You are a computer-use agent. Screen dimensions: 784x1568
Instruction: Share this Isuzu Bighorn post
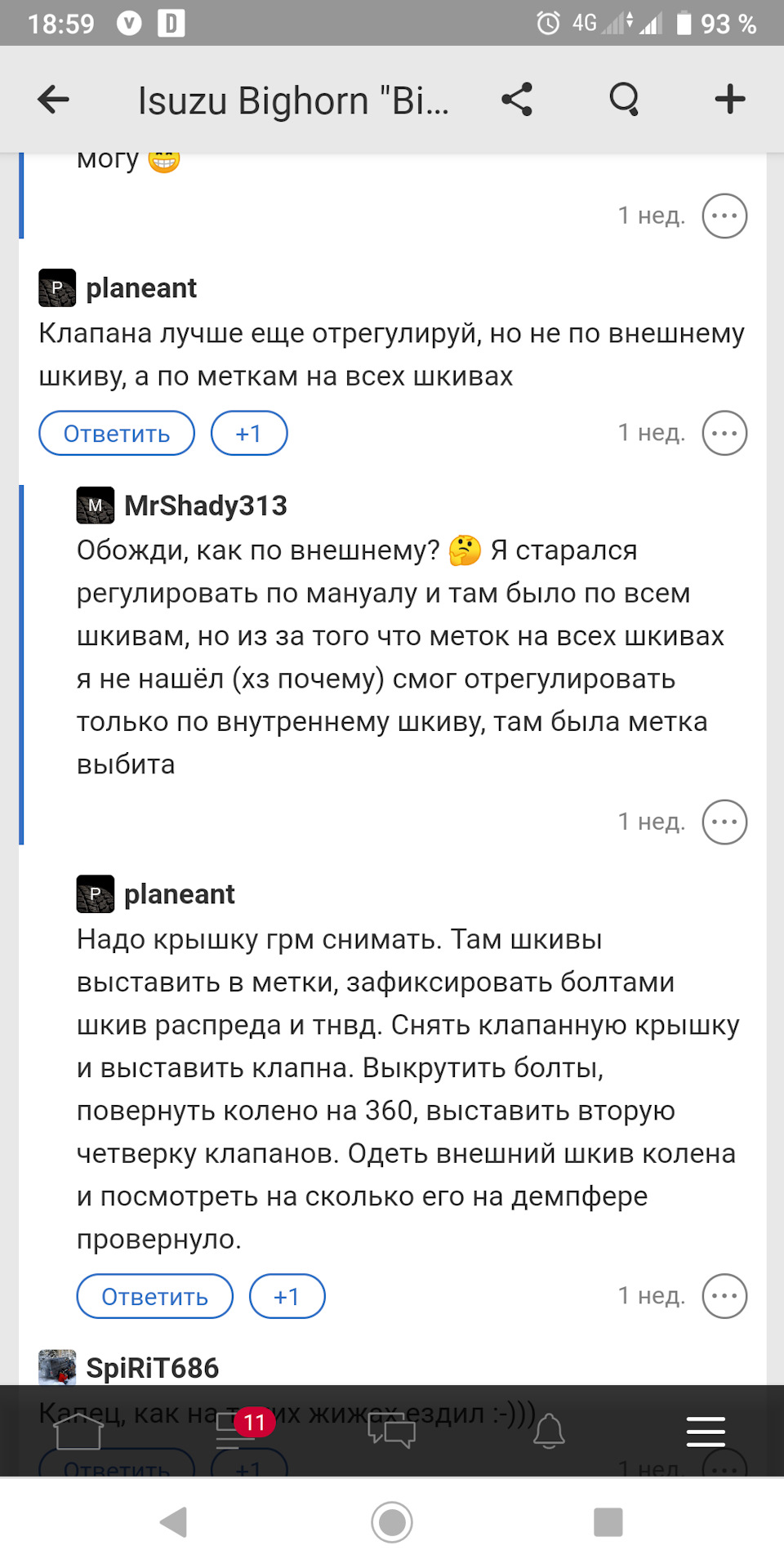click(x=517, y=100)
